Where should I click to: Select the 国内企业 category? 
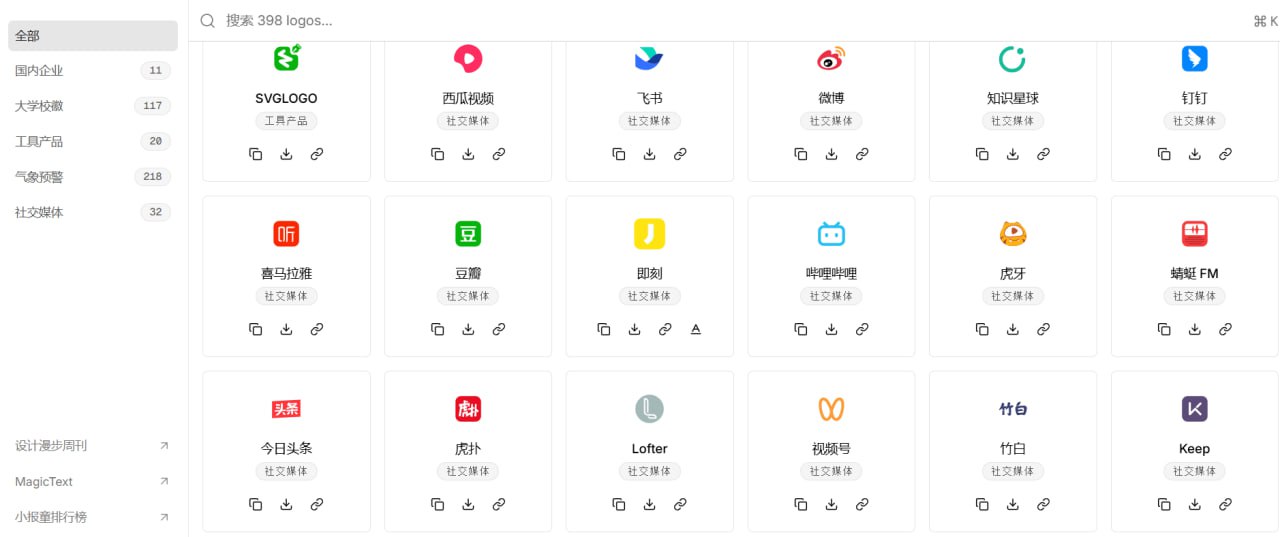click(92, 71)
